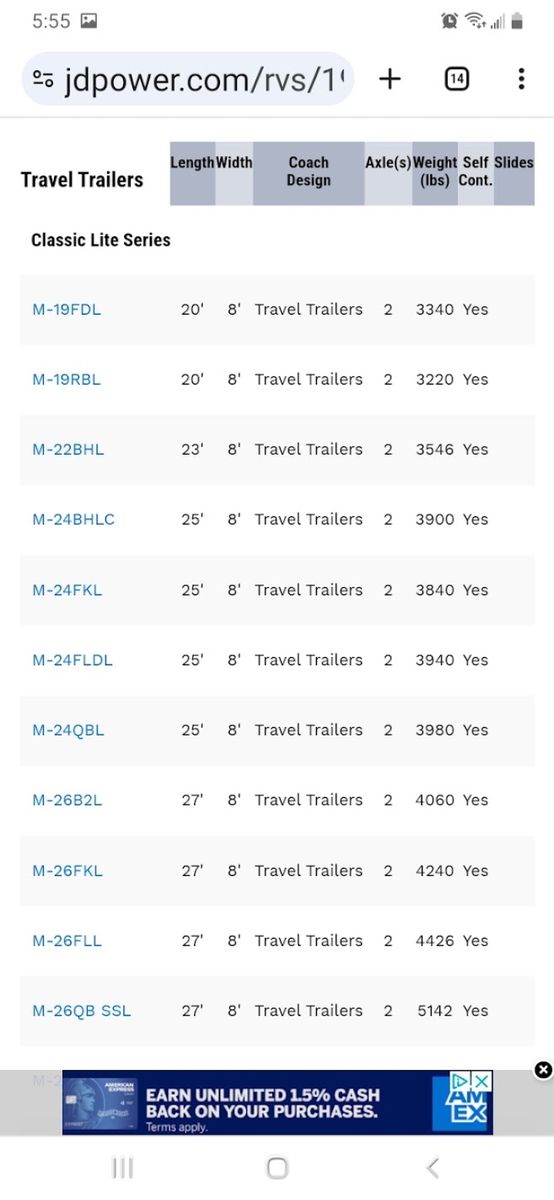
Task: Dismiss the Amex ad banner
Action: [543, 1070]
